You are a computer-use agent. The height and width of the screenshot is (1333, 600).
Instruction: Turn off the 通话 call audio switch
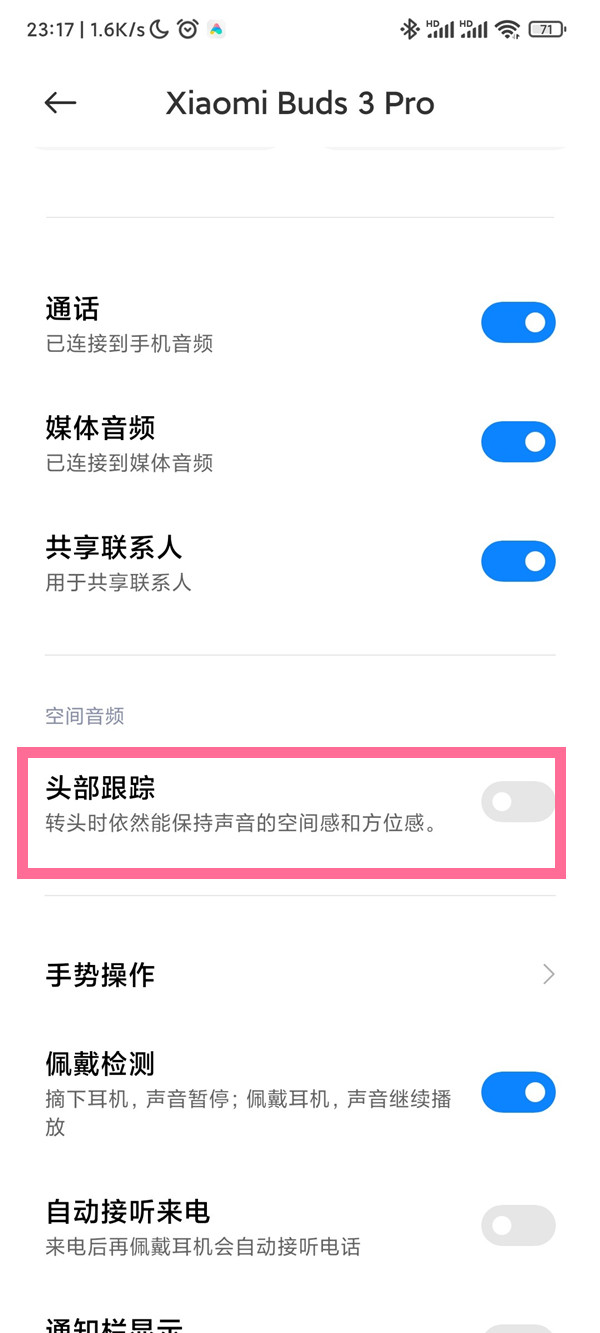coord(518,323)
